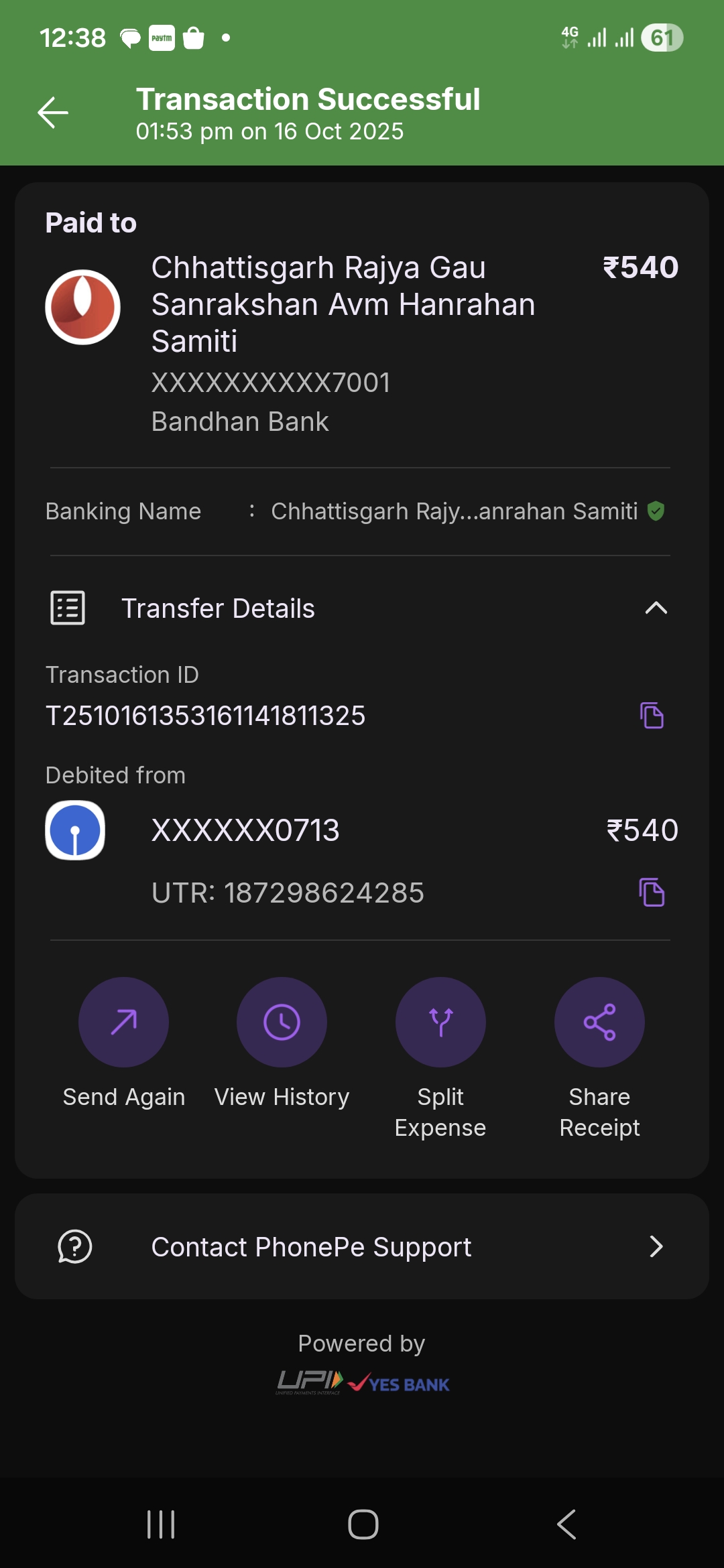Tap the system home button
The height and width of the screenshot is (1568, 724).
[363, 1524]
